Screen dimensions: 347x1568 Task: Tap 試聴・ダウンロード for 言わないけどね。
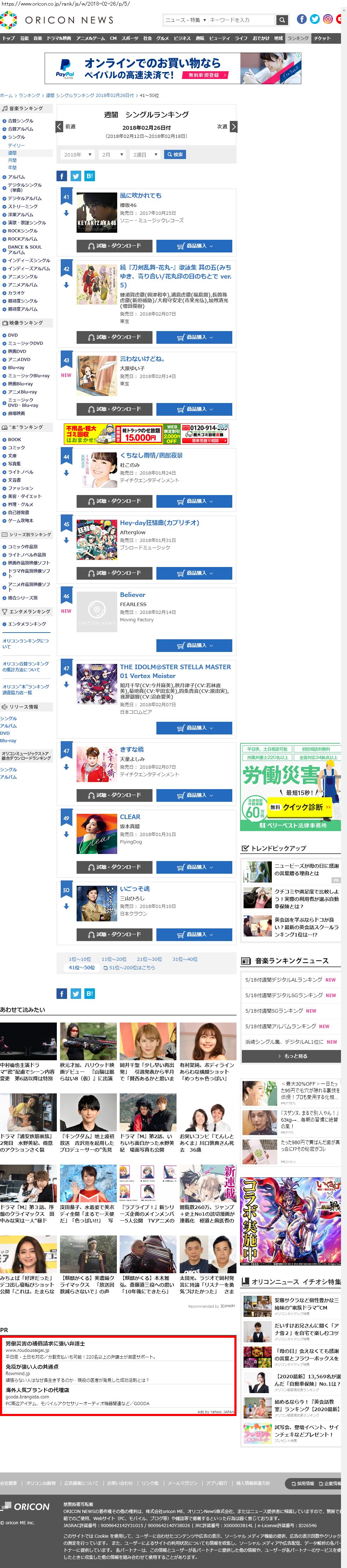pyautogui.click(x=114, y=409)
